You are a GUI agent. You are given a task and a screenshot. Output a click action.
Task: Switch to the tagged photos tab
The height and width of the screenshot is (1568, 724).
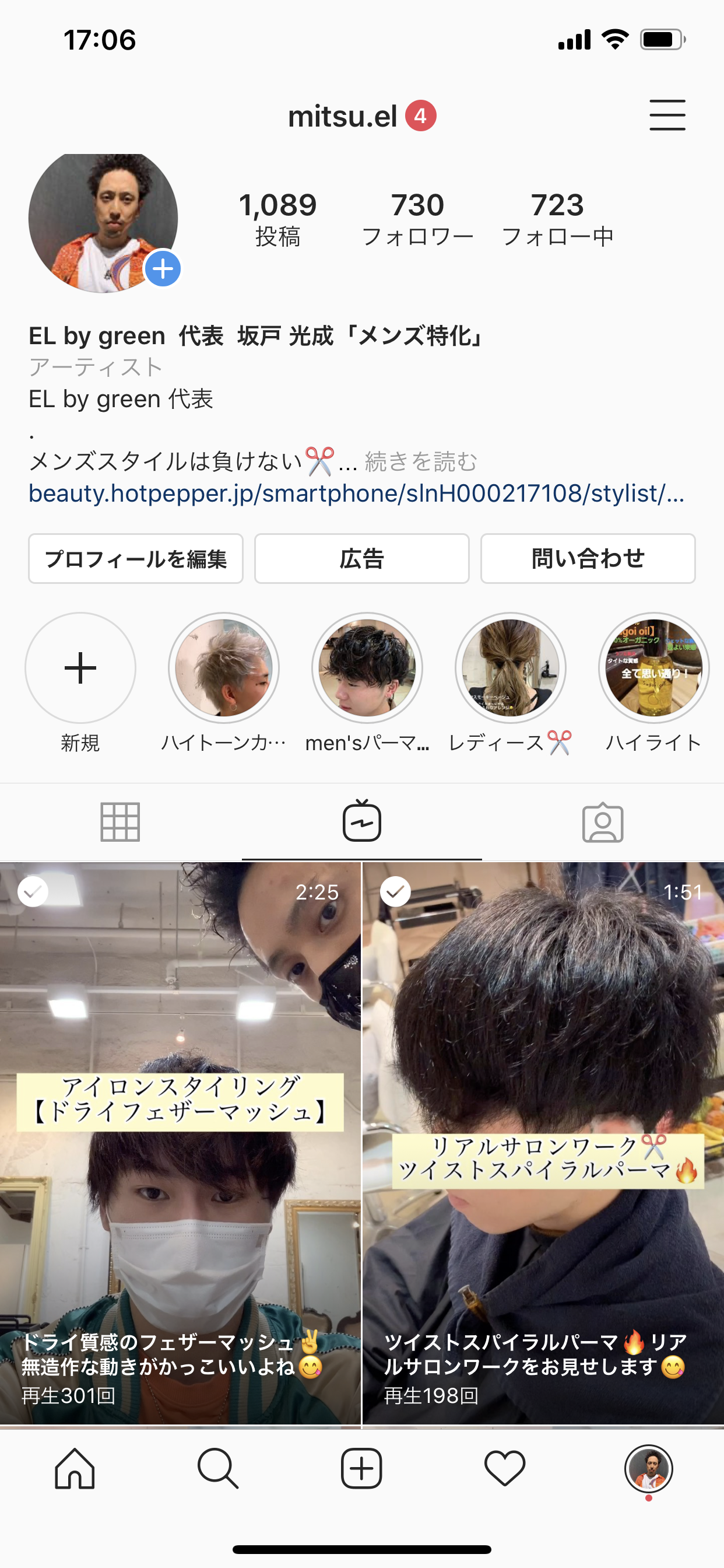[603, 822]
